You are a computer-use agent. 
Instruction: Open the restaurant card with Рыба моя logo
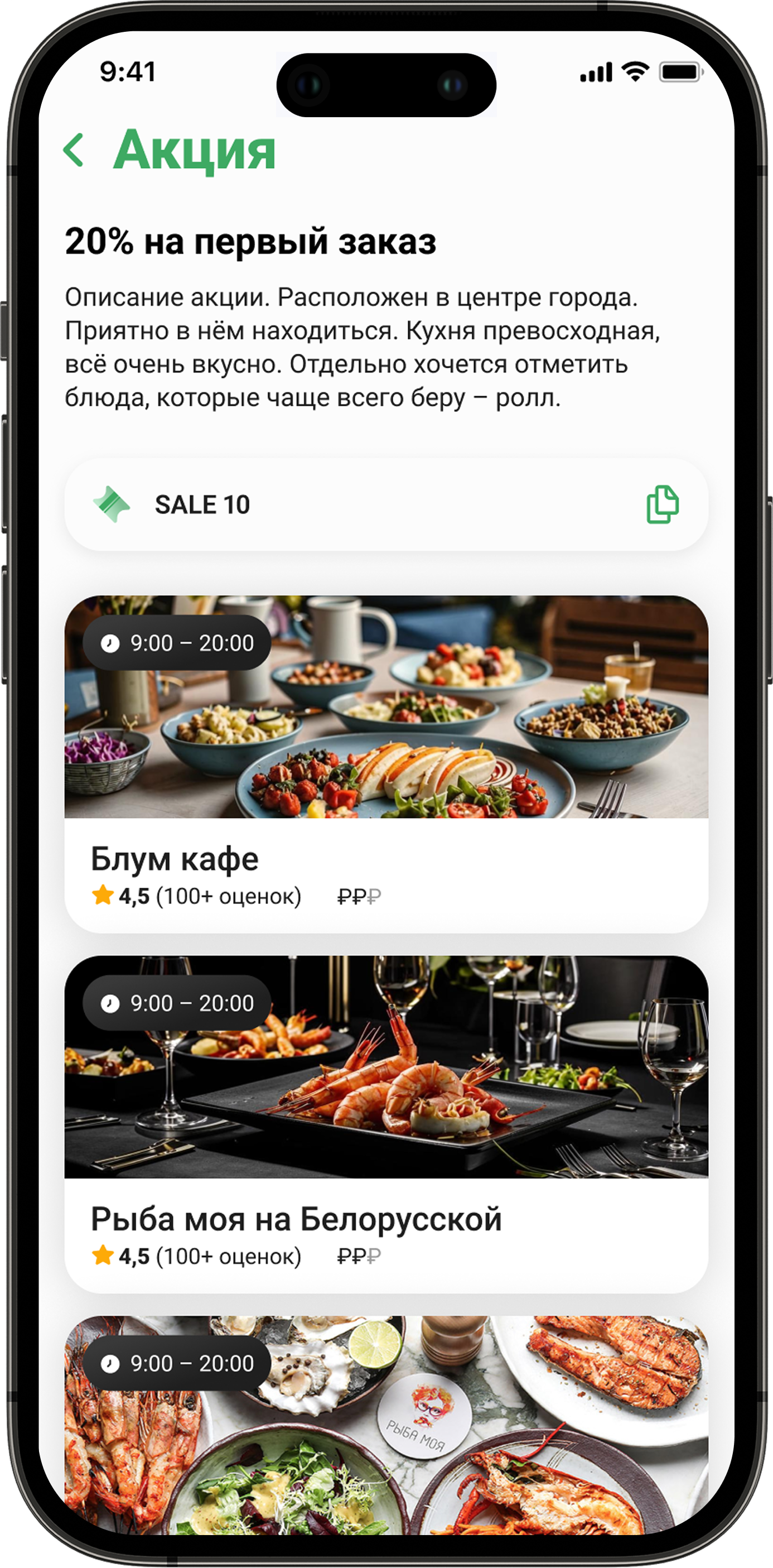click(x=386, y=1430)
